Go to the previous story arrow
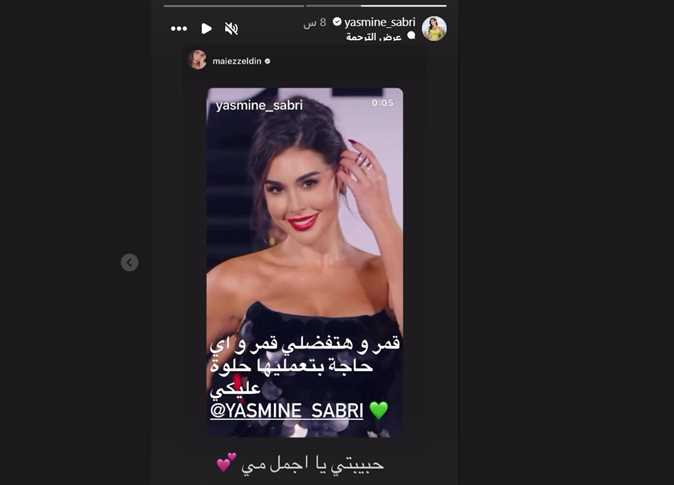Viewport: 674px width, 485px height. click(x=129, y=262)
